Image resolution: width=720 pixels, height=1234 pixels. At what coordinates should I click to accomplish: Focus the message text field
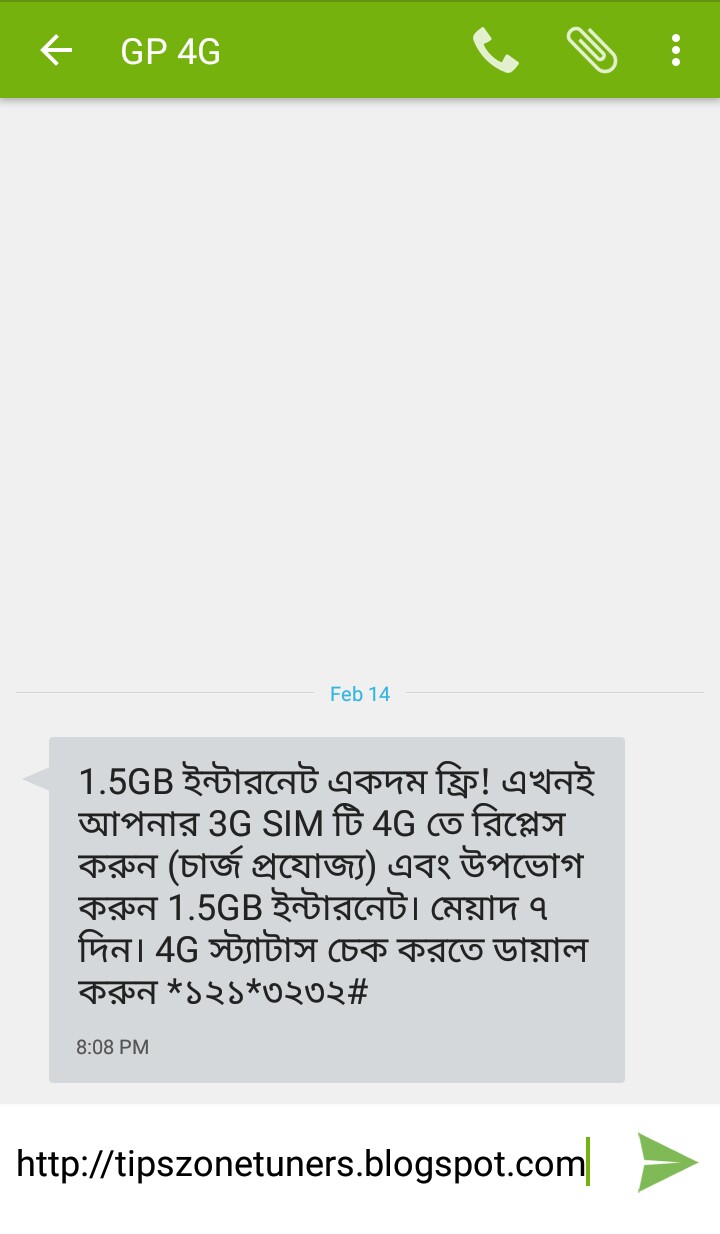(310, 1163)
